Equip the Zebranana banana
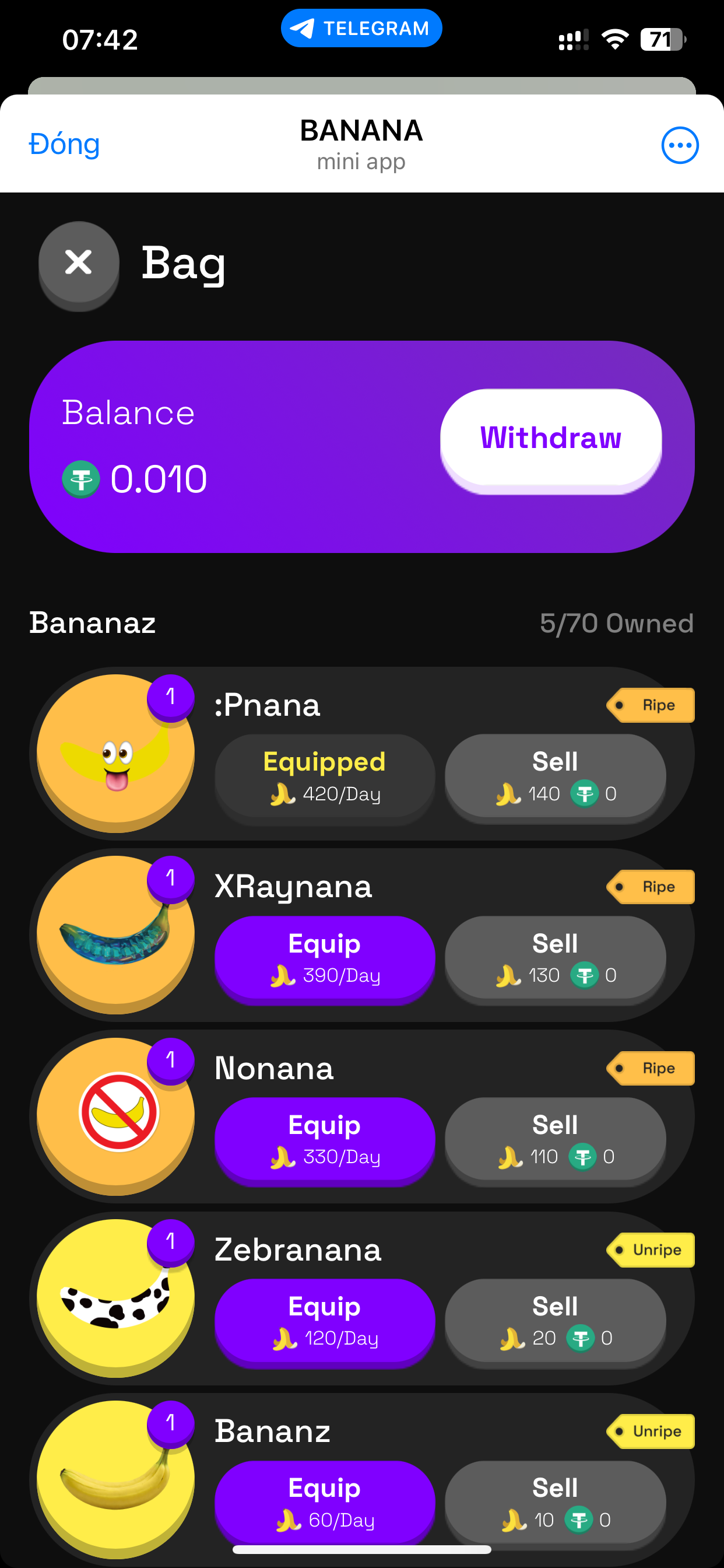This screenshot has width=724, height=1568. (325, 1320)
